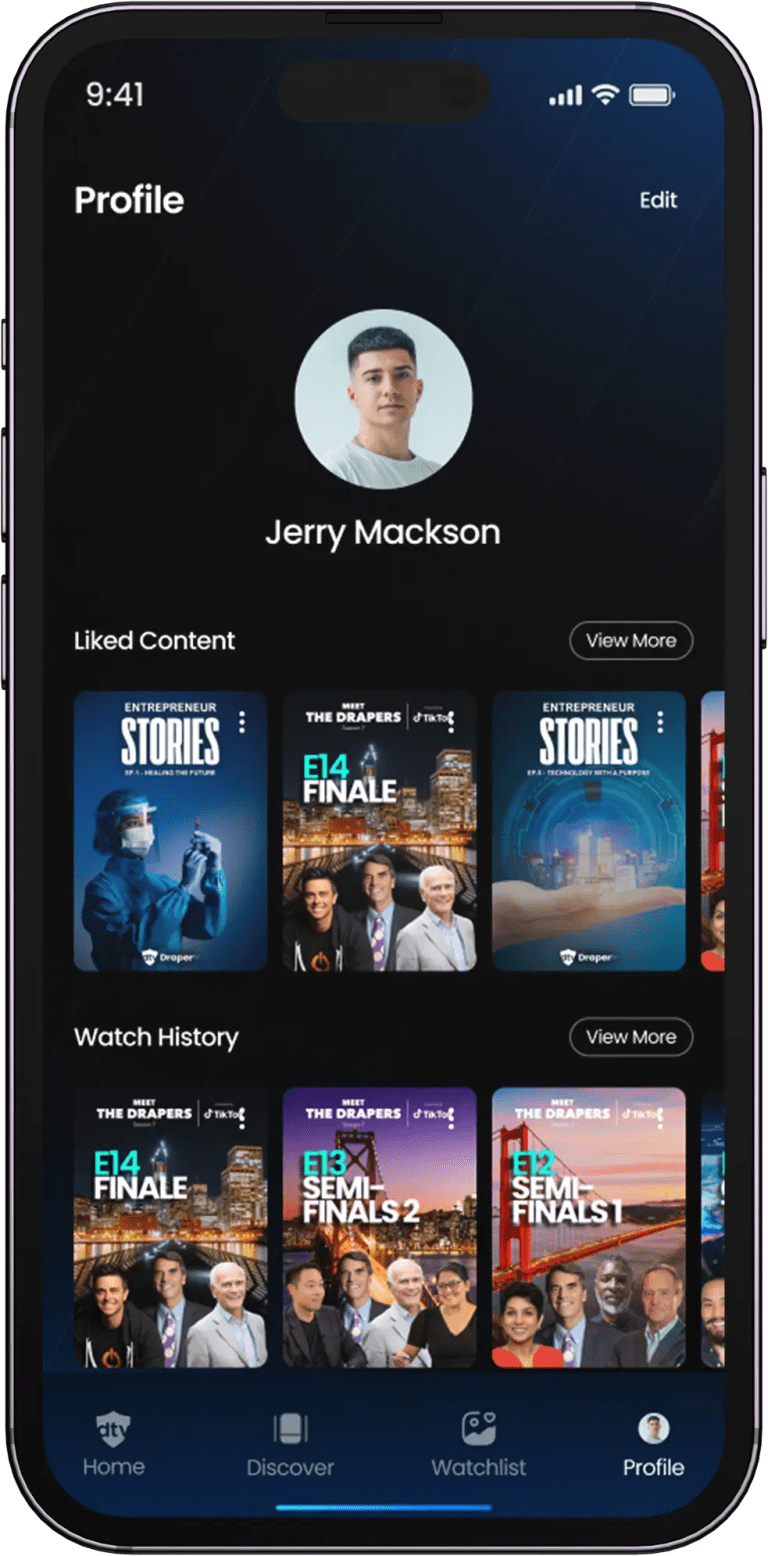768x1556 pixels.
Task: Switch to the Discover tab
Action: point(290,1445)
